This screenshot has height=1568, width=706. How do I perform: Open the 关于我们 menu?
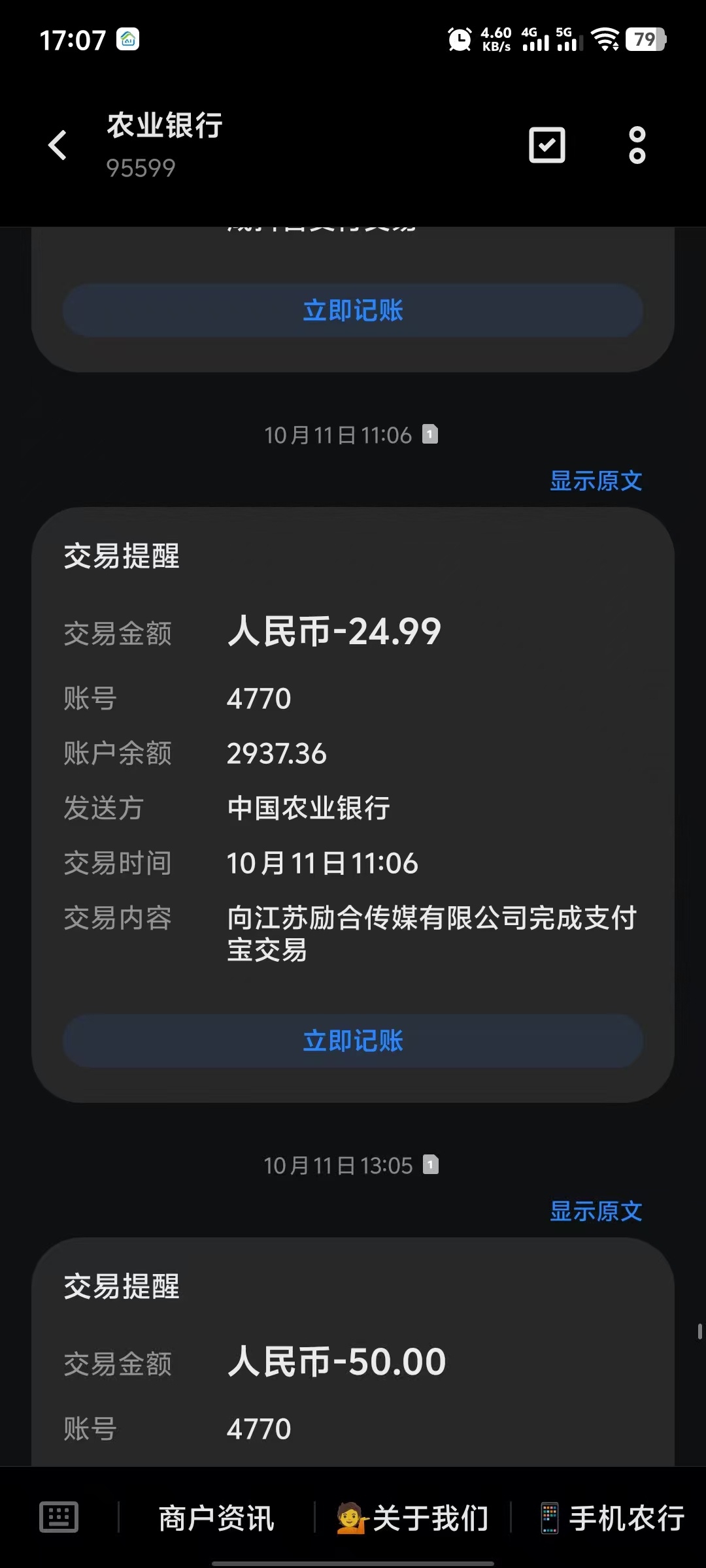(x=412, y=1518)
